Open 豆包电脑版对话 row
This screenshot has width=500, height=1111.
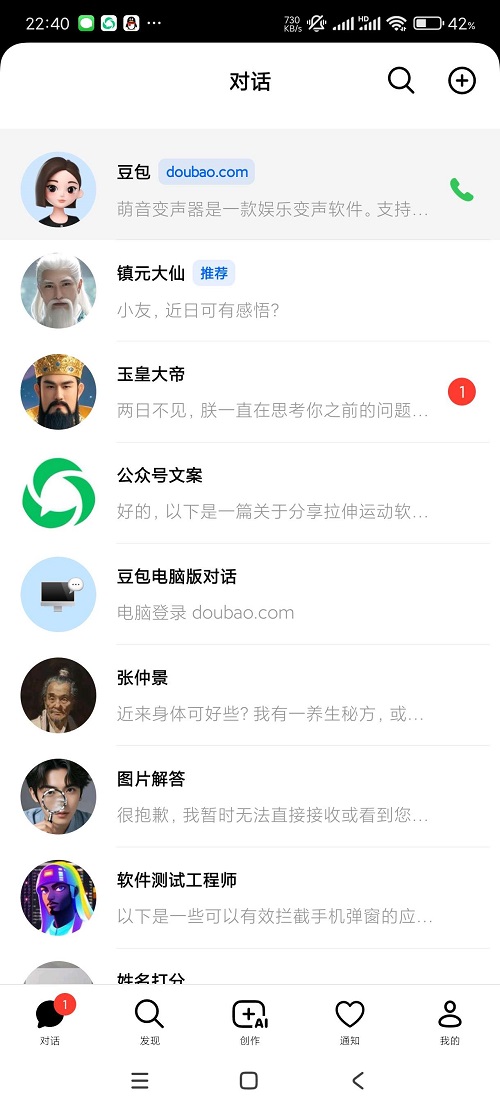point(250,594)
